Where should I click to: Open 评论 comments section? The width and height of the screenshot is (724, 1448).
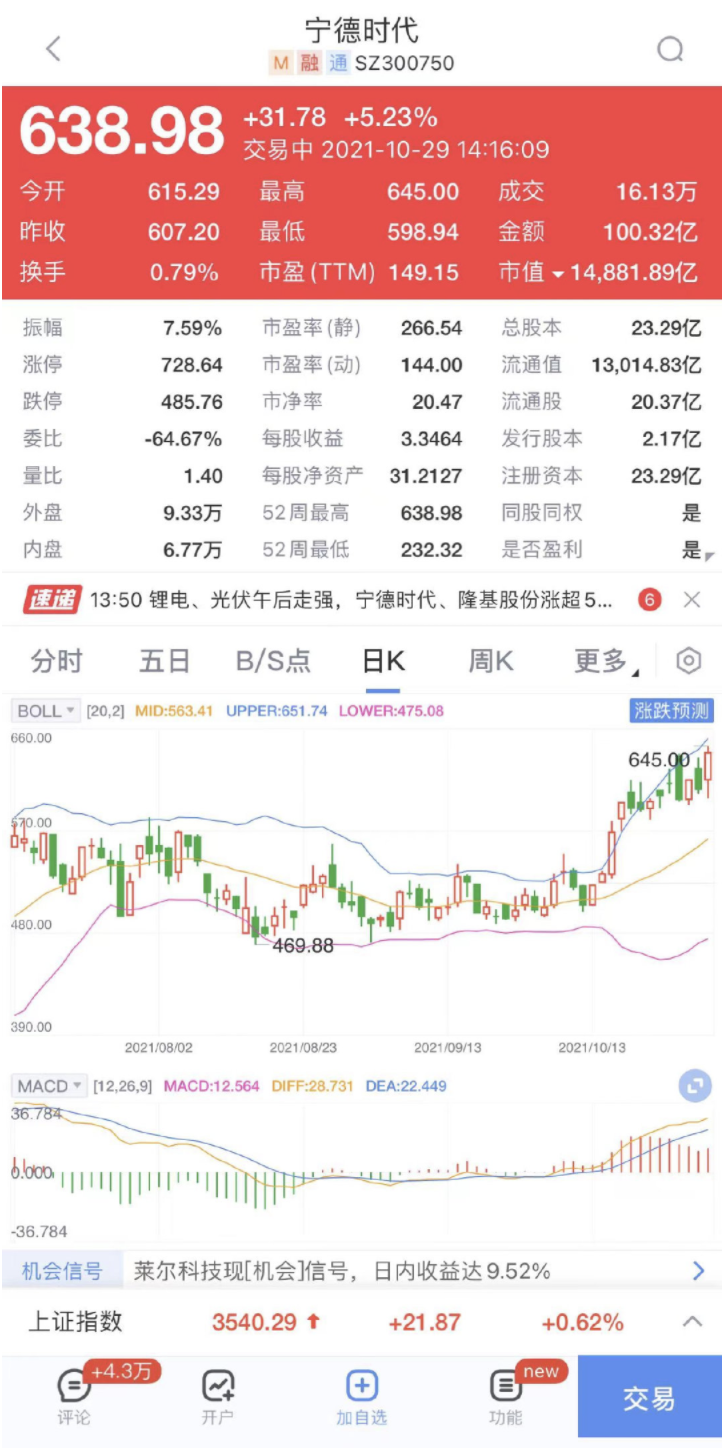point(73,1396)
